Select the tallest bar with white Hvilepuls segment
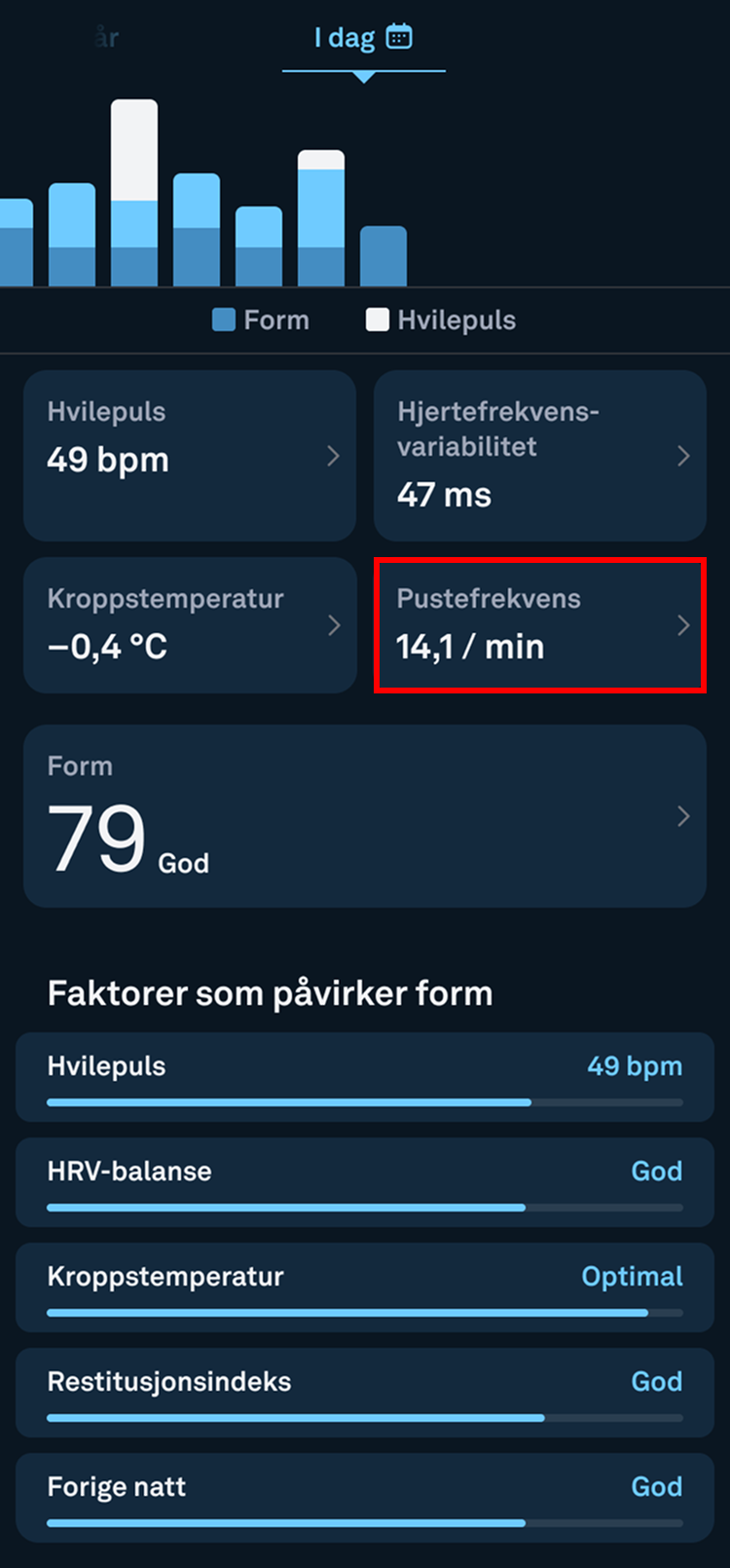The height and width of the screenshot is (1568, 730). pyautogui.click(x=134, y=193)
